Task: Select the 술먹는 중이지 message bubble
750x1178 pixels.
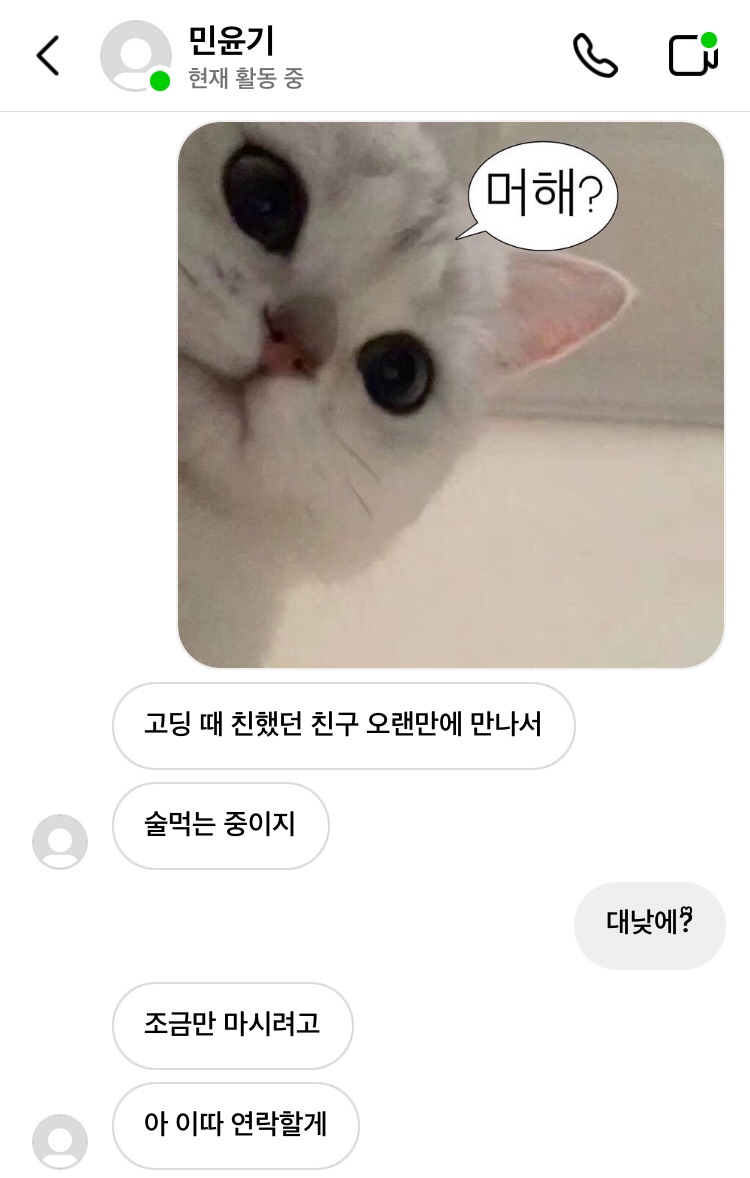Action: click(221, 826)
